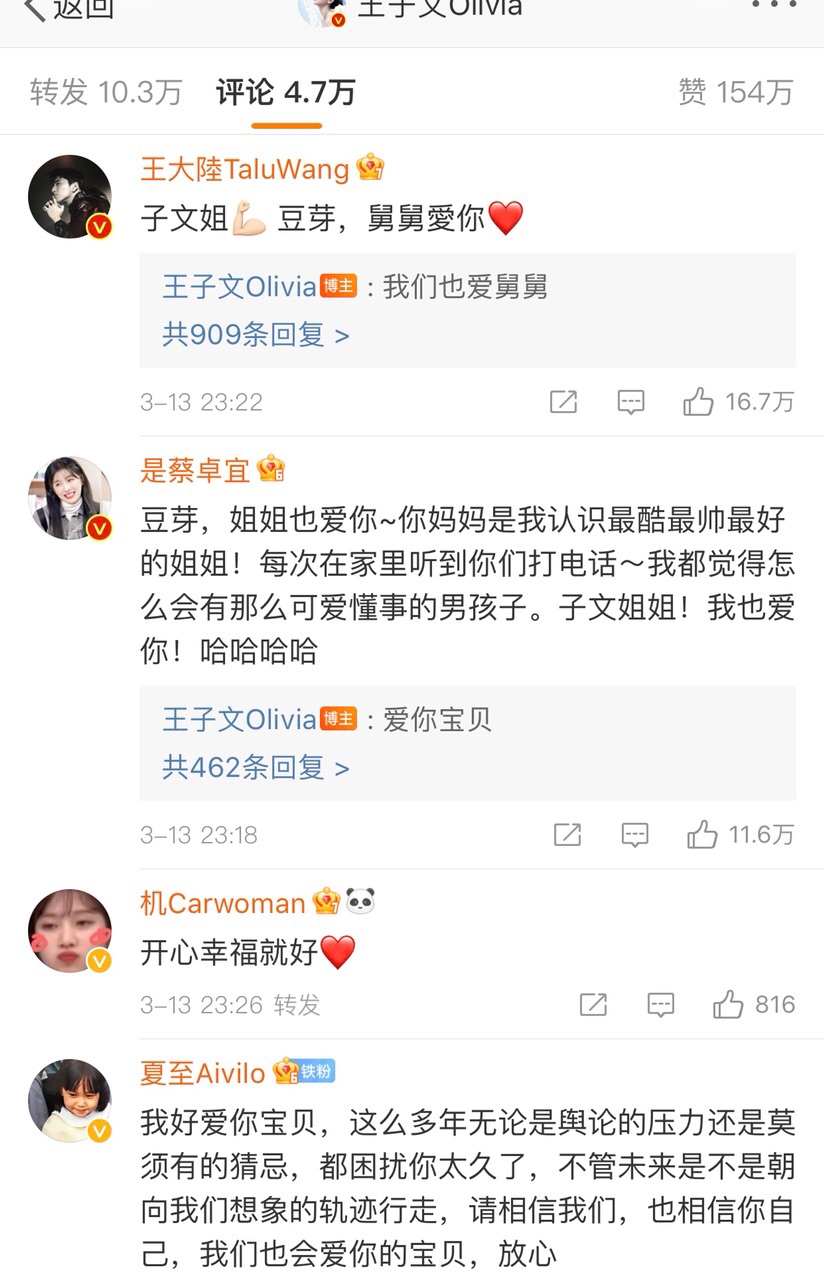Screen dimensions: 824x1280
Task: Repost 王大陸TaluWang's comment
Action: 564,402
